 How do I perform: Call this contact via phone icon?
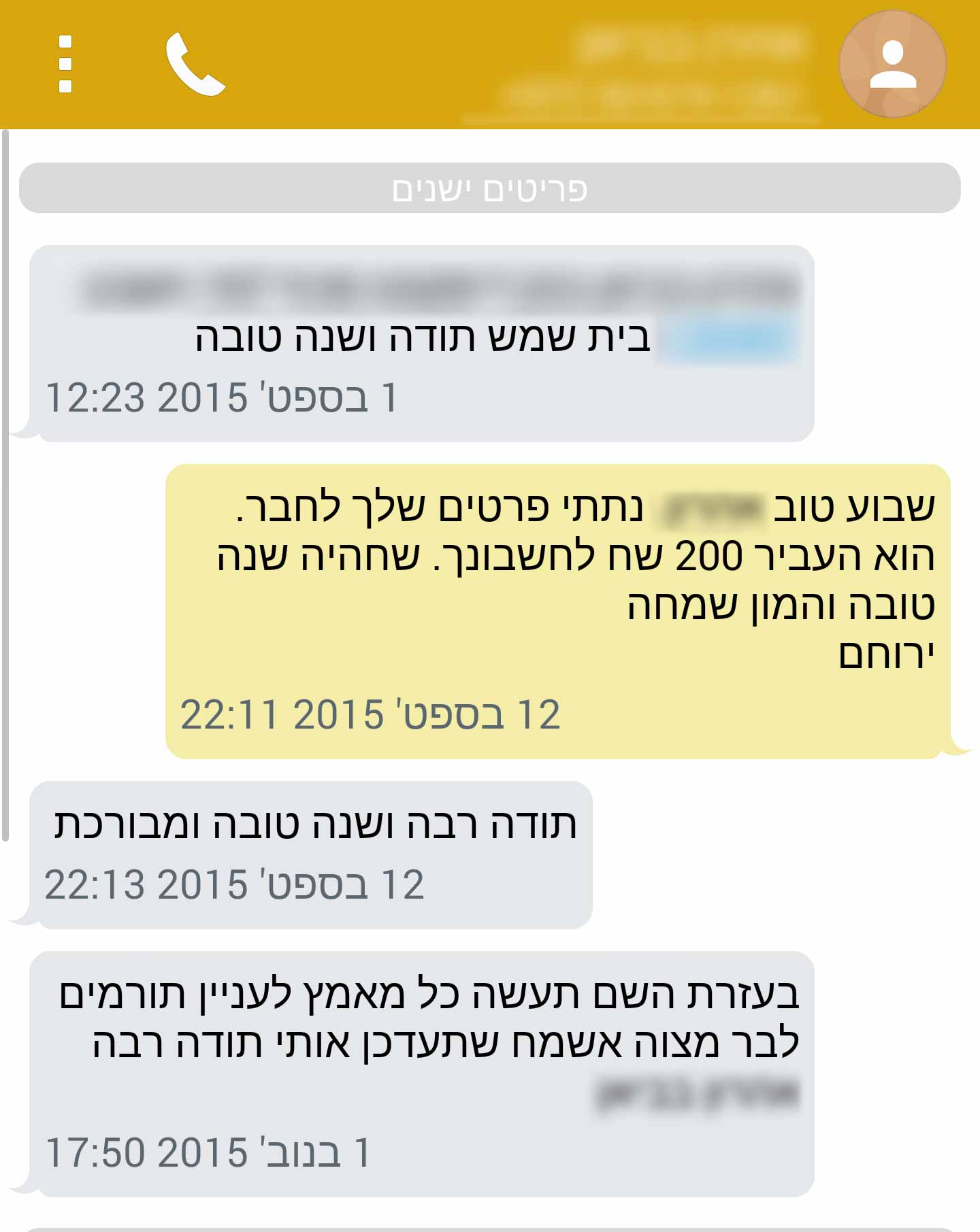pyautogui.click(x=194, y=64)
